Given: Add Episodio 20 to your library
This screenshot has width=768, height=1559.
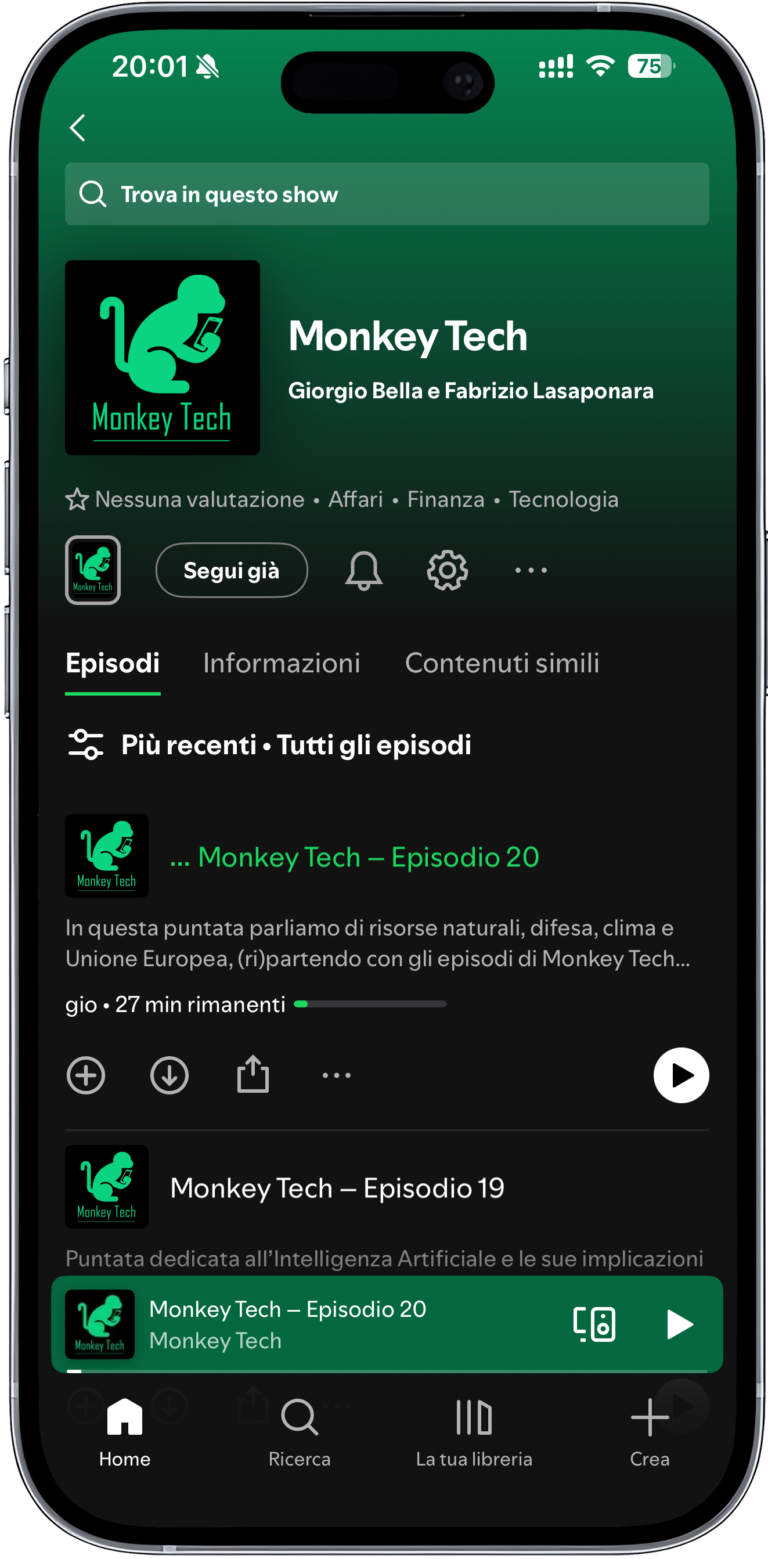Looking at the screenshot, I should point(86,1075).
